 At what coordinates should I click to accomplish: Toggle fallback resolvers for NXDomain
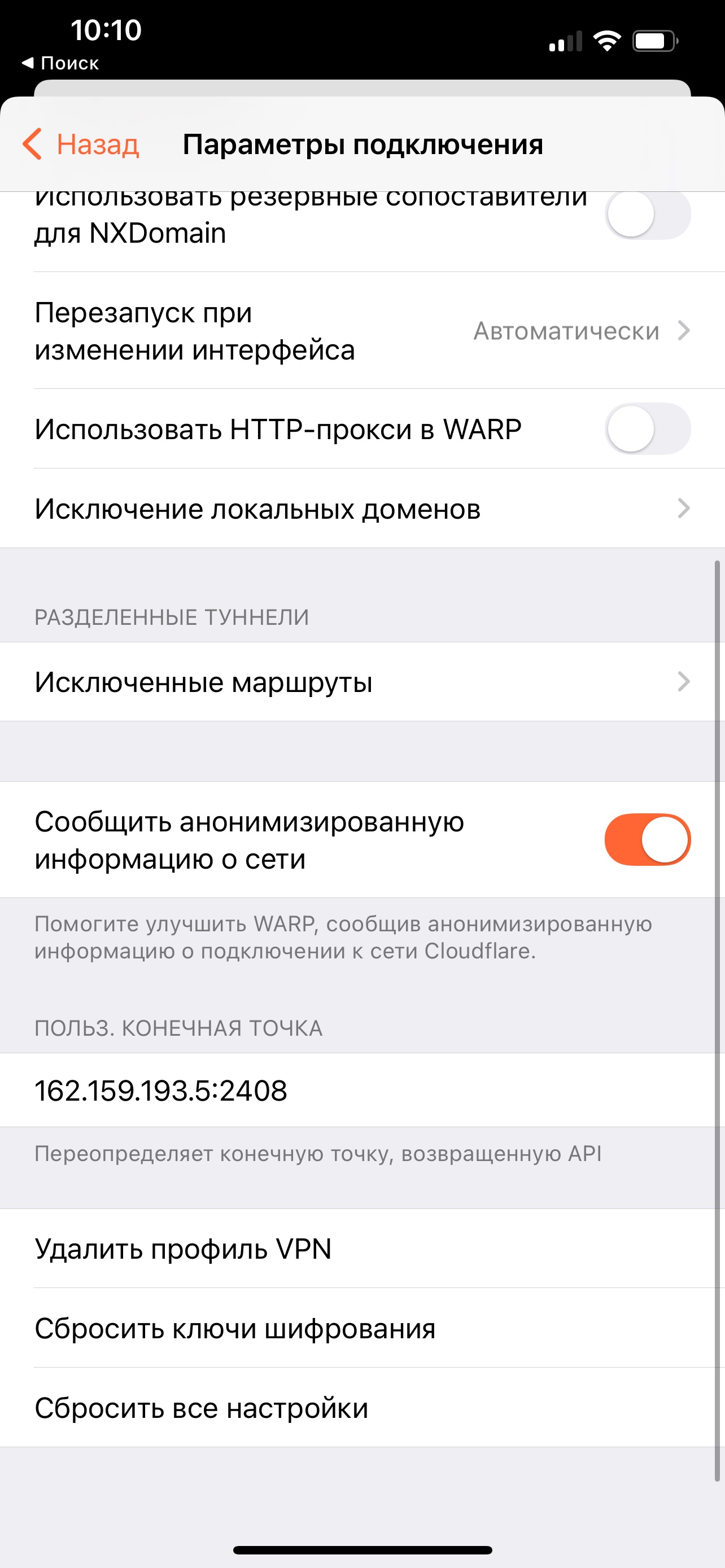[x=648, y=214]
